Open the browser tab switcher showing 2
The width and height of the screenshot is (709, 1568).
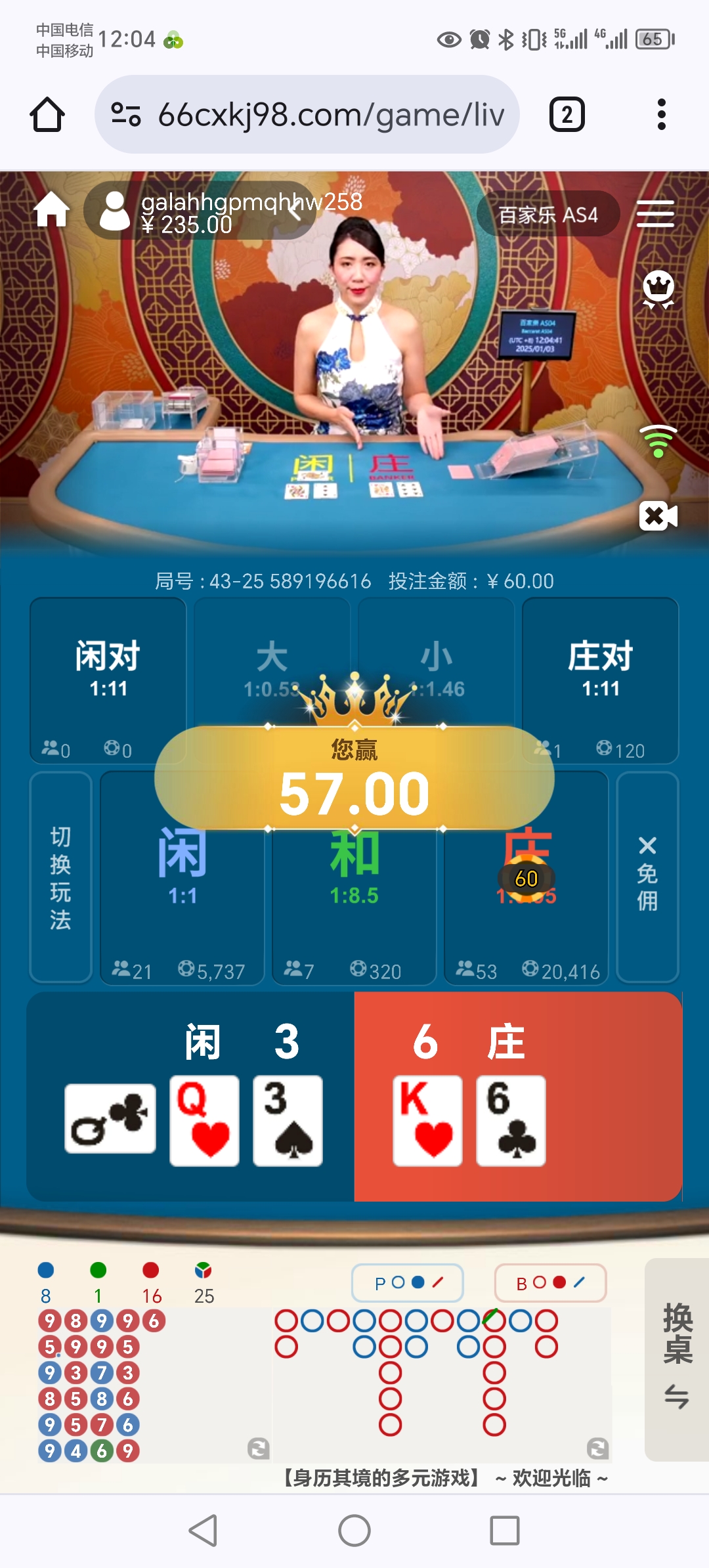click(x=567, y=115)
